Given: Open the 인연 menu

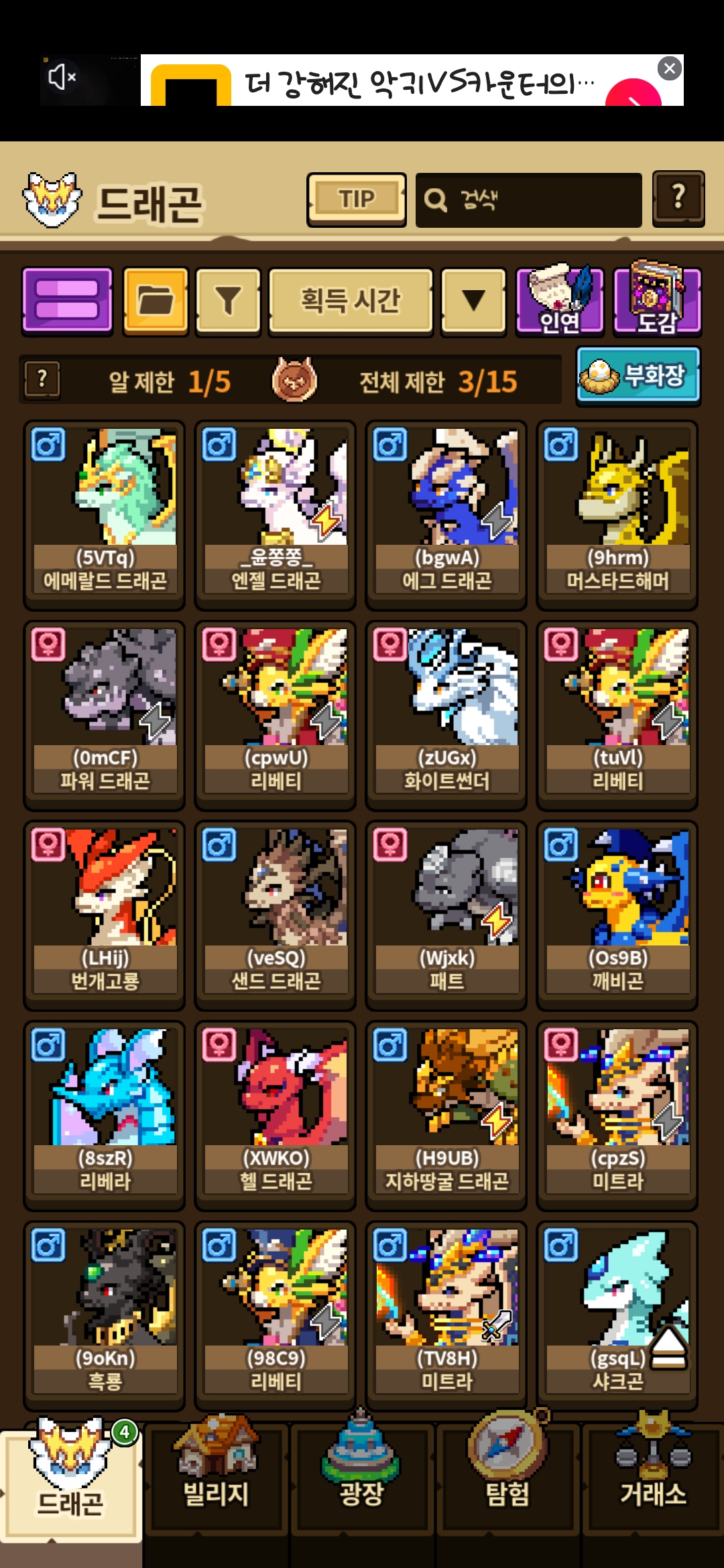Looking at the screenshot, I should pyautogui.click(x=560, y=300).
